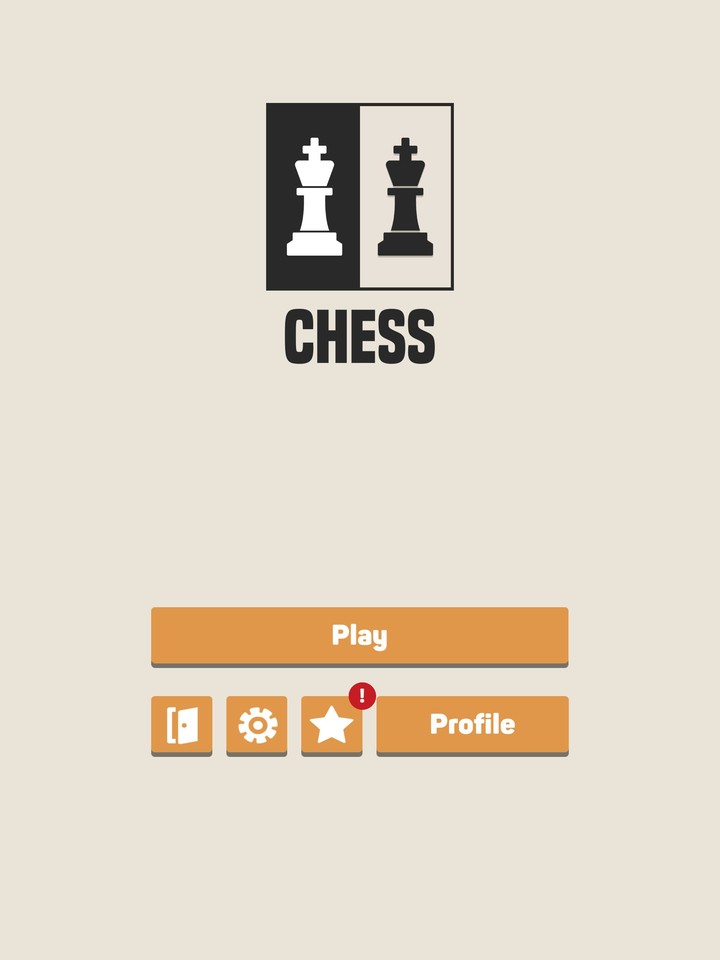The width and height of the screenshot is (720, 960).
Task: Start a game with the Play button
Action: pos(359,635)
